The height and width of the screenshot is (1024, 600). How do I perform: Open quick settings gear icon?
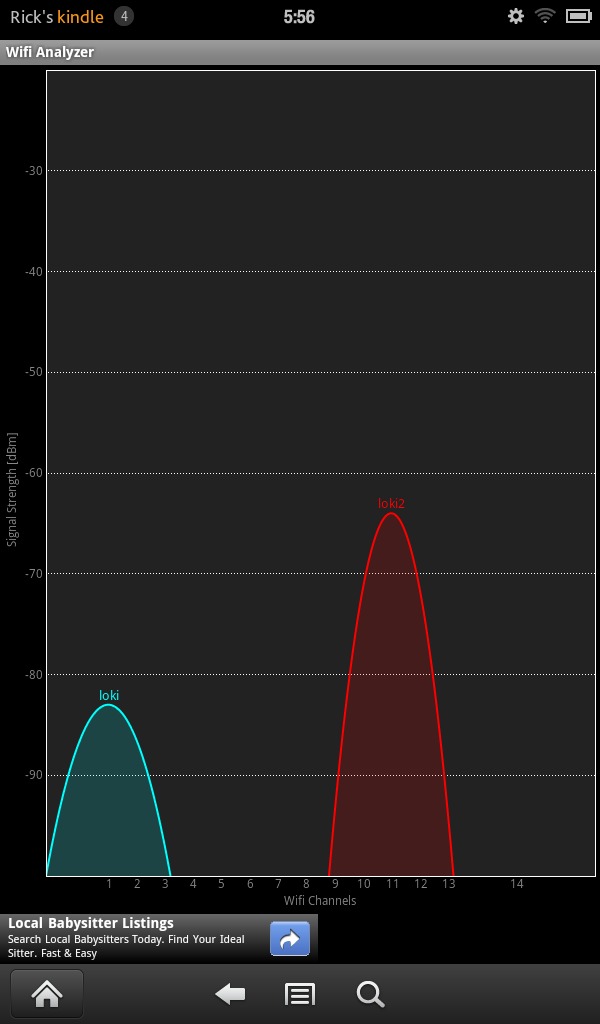click(x=516, y=16)
